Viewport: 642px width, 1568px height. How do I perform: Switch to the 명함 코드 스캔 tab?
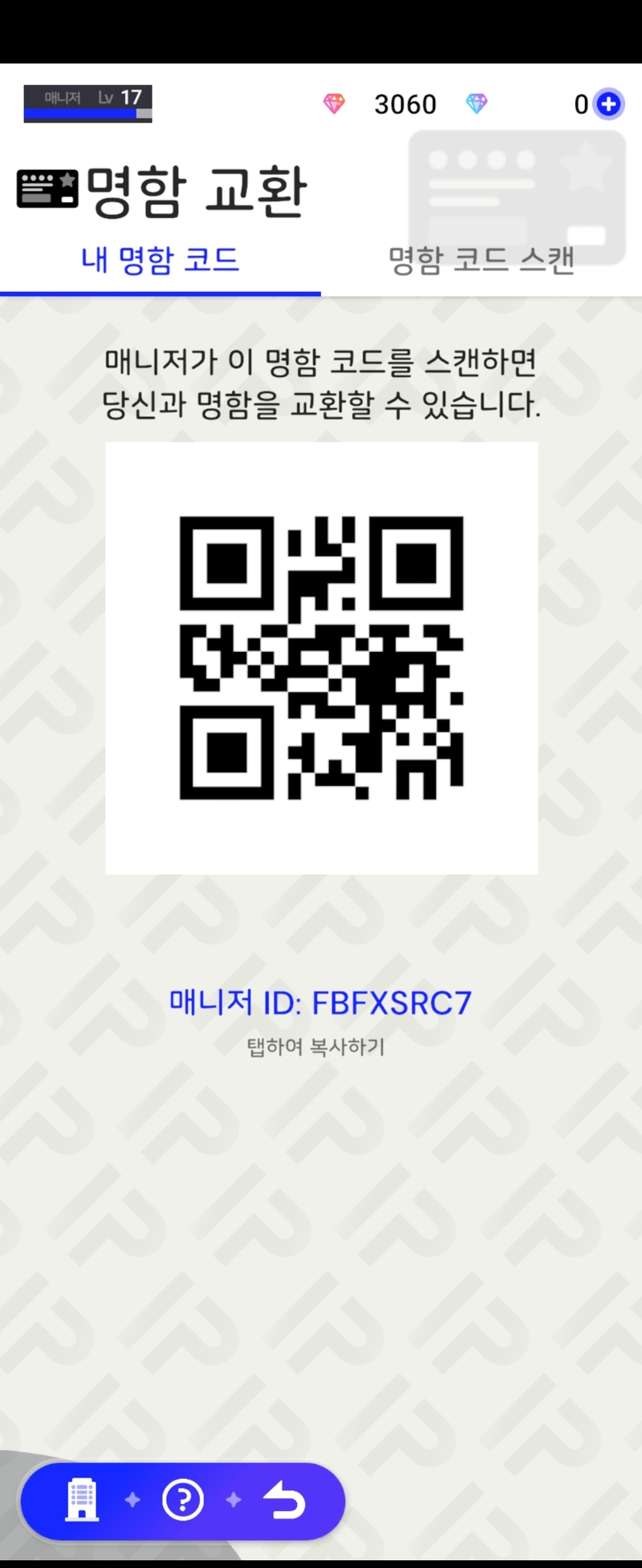(x=481, y=261)
